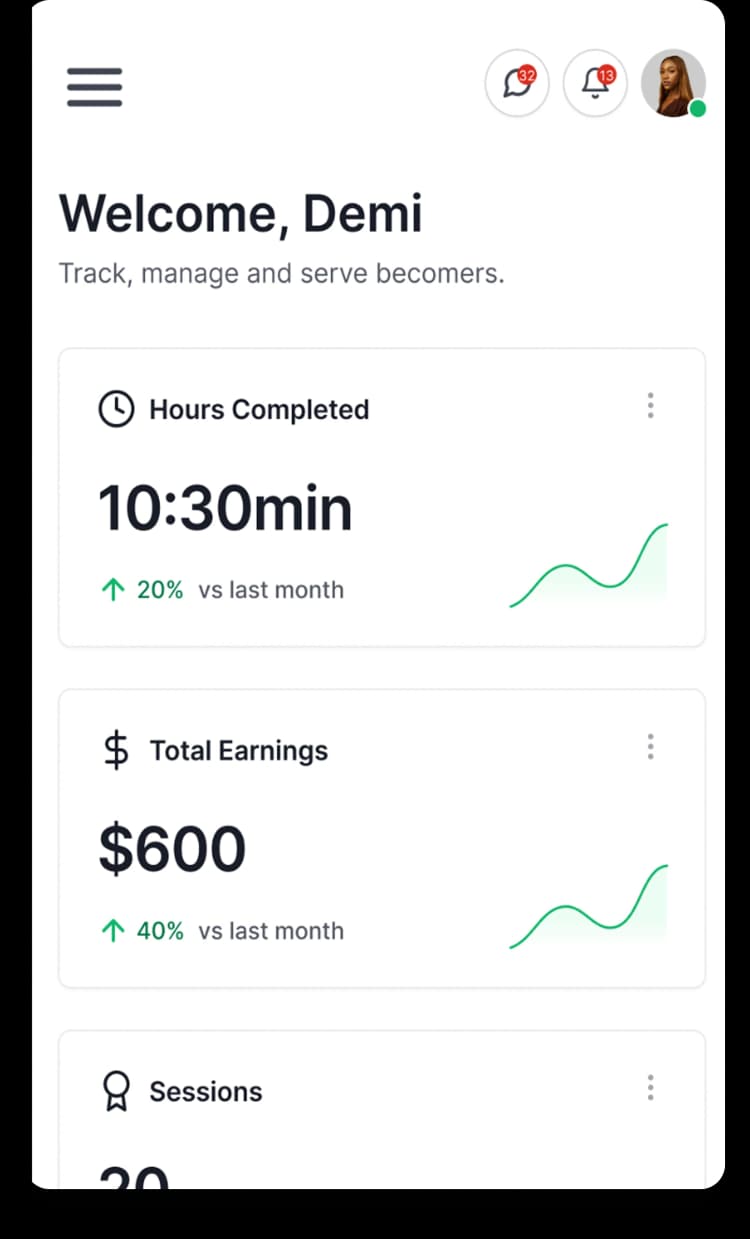Select the 40% vs last month stat

pos(225,931)
